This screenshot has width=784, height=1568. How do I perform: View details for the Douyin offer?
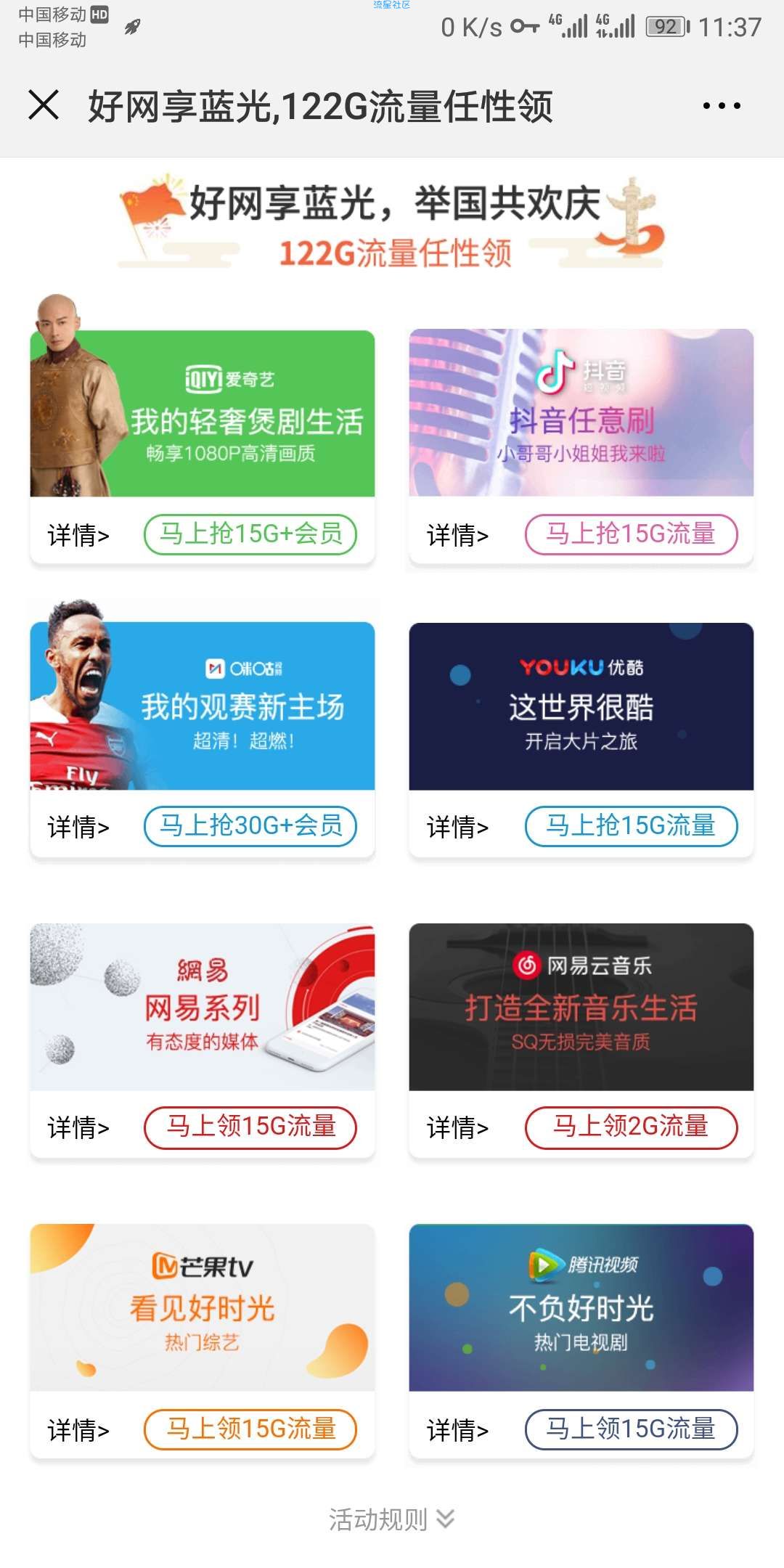[x=457, y=536]
